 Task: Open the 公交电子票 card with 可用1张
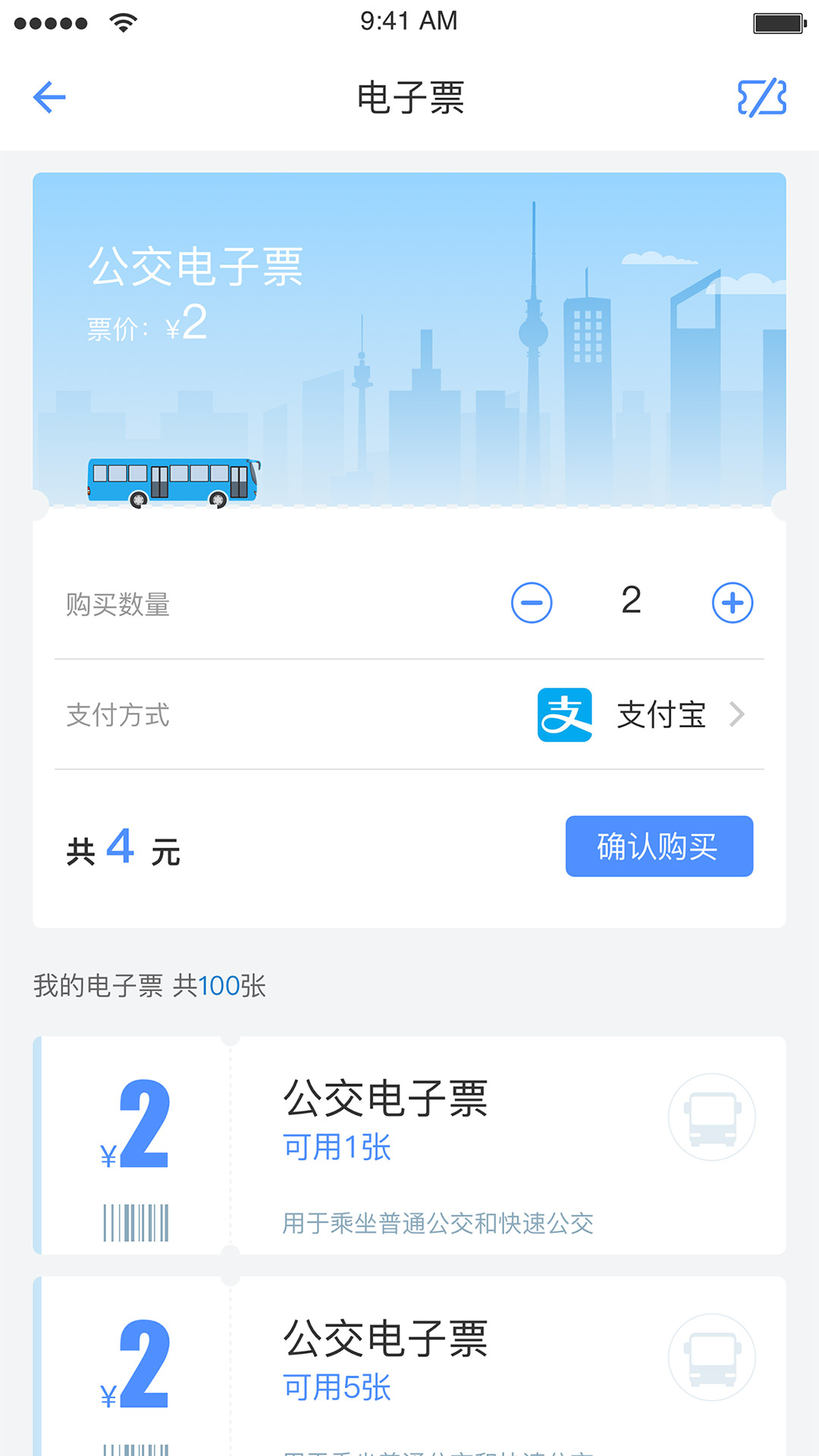[x=409, y=1145]
